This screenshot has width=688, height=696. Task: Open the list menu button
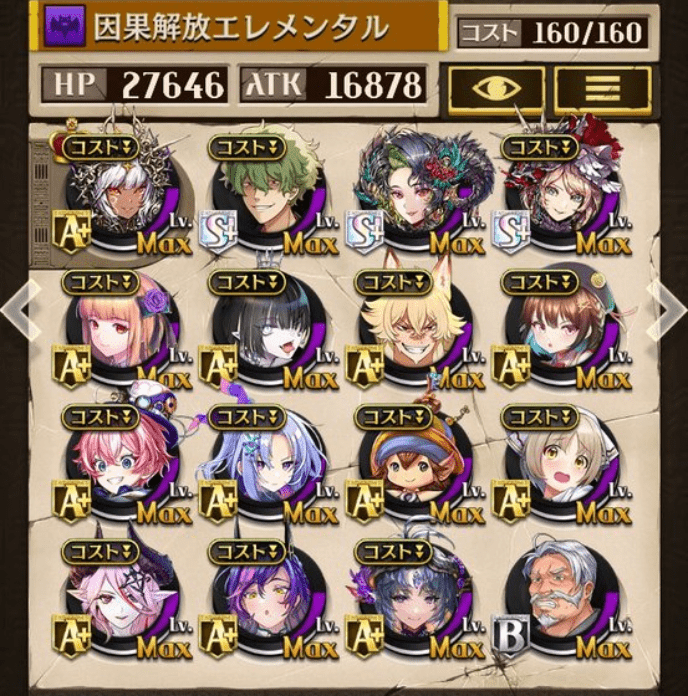click(x=603, y=89)
